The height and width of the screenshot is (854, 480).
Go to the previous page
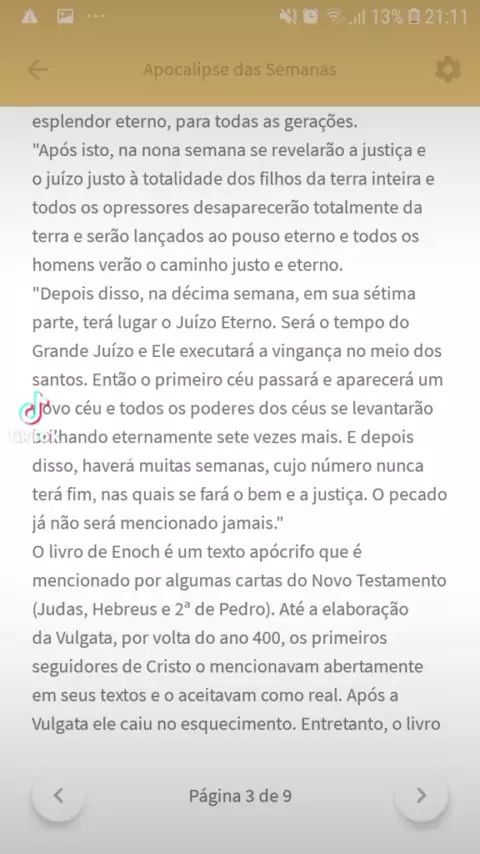point(58,796)
